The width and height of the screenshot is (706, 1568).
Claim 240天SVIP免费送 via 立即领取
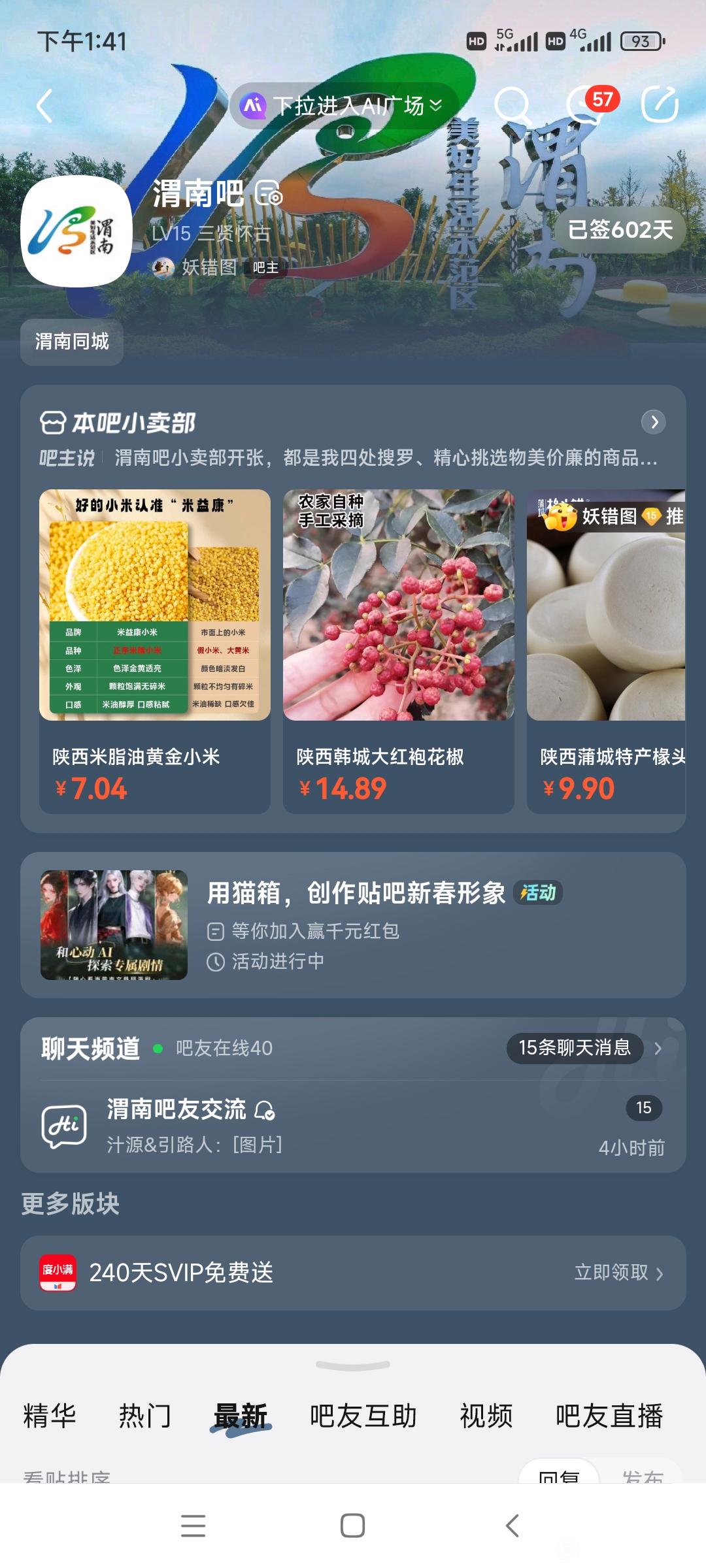(618, 1273)
